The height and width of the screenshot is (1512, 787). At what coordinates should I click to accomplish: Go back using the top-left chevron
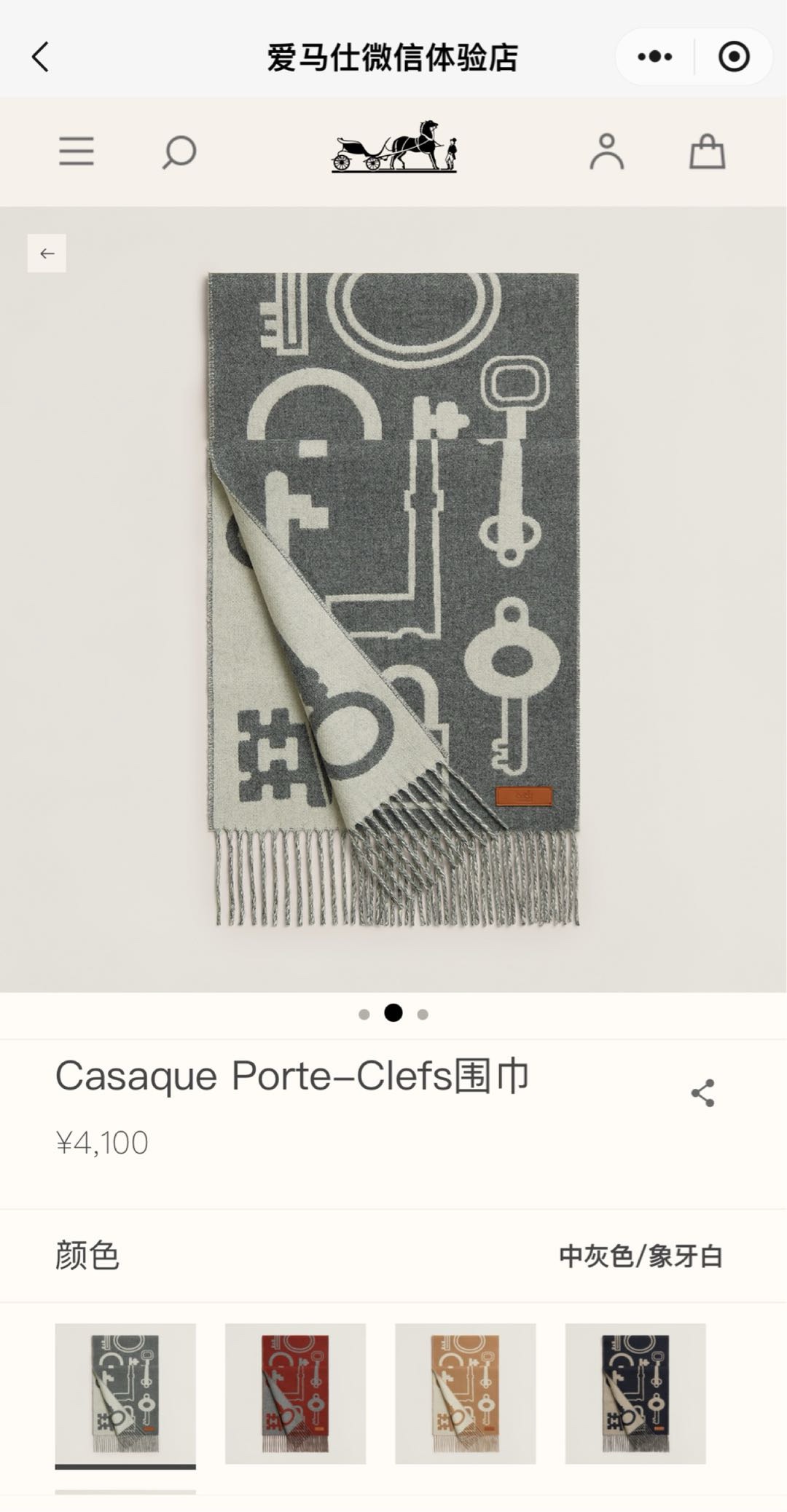(x=41, y=57)
